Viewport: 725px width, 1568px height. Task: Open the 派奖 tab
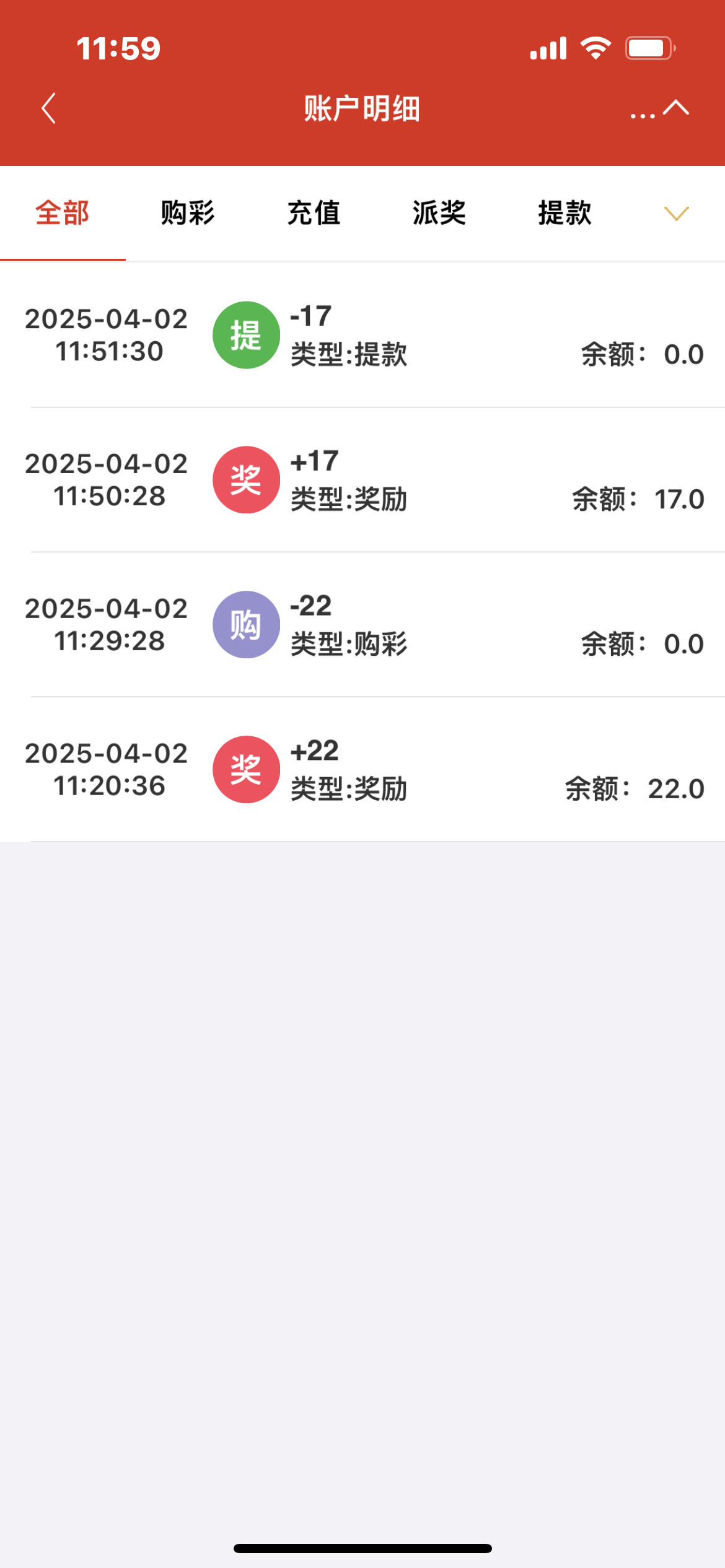[440, 213]
